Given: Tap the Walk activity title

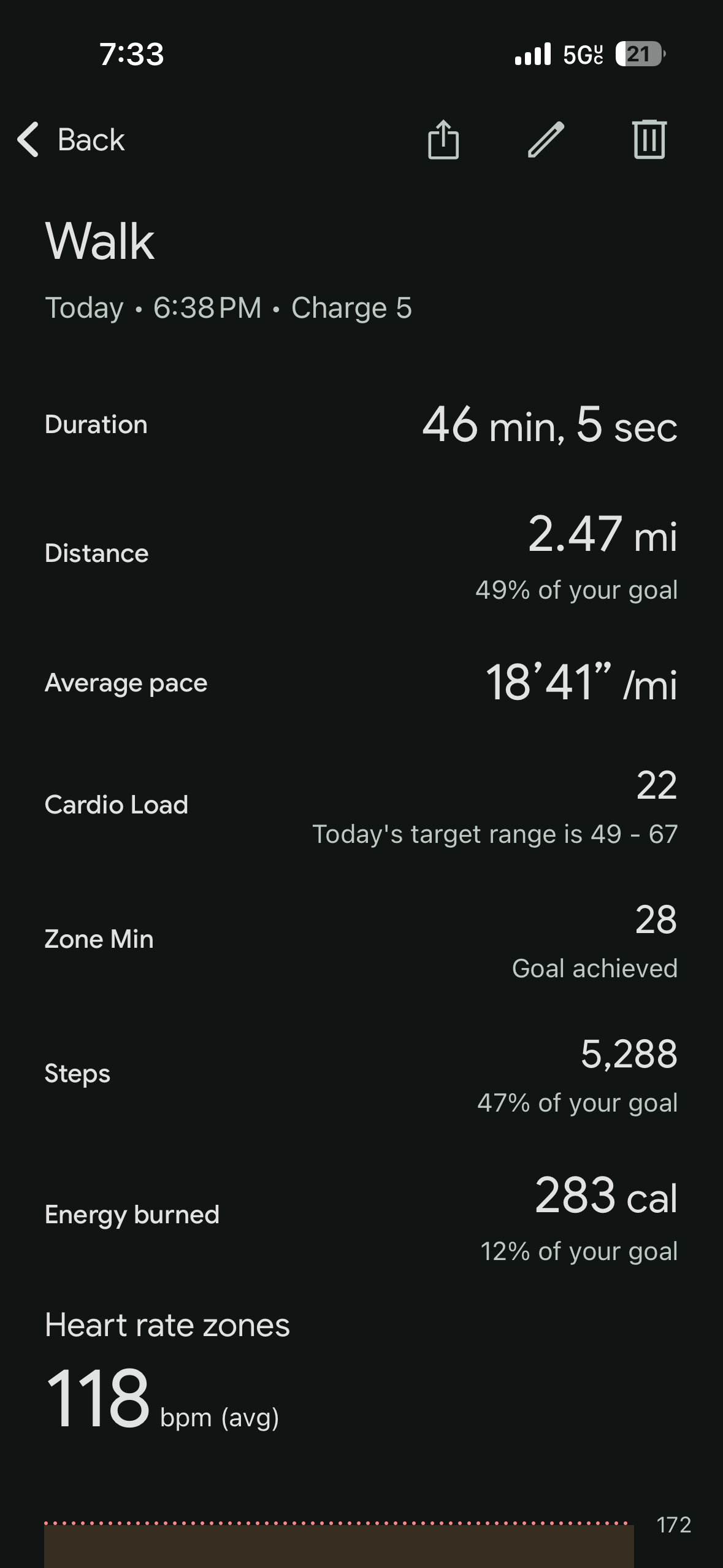Looking at the screenshot, I should [x=100, y=240].
